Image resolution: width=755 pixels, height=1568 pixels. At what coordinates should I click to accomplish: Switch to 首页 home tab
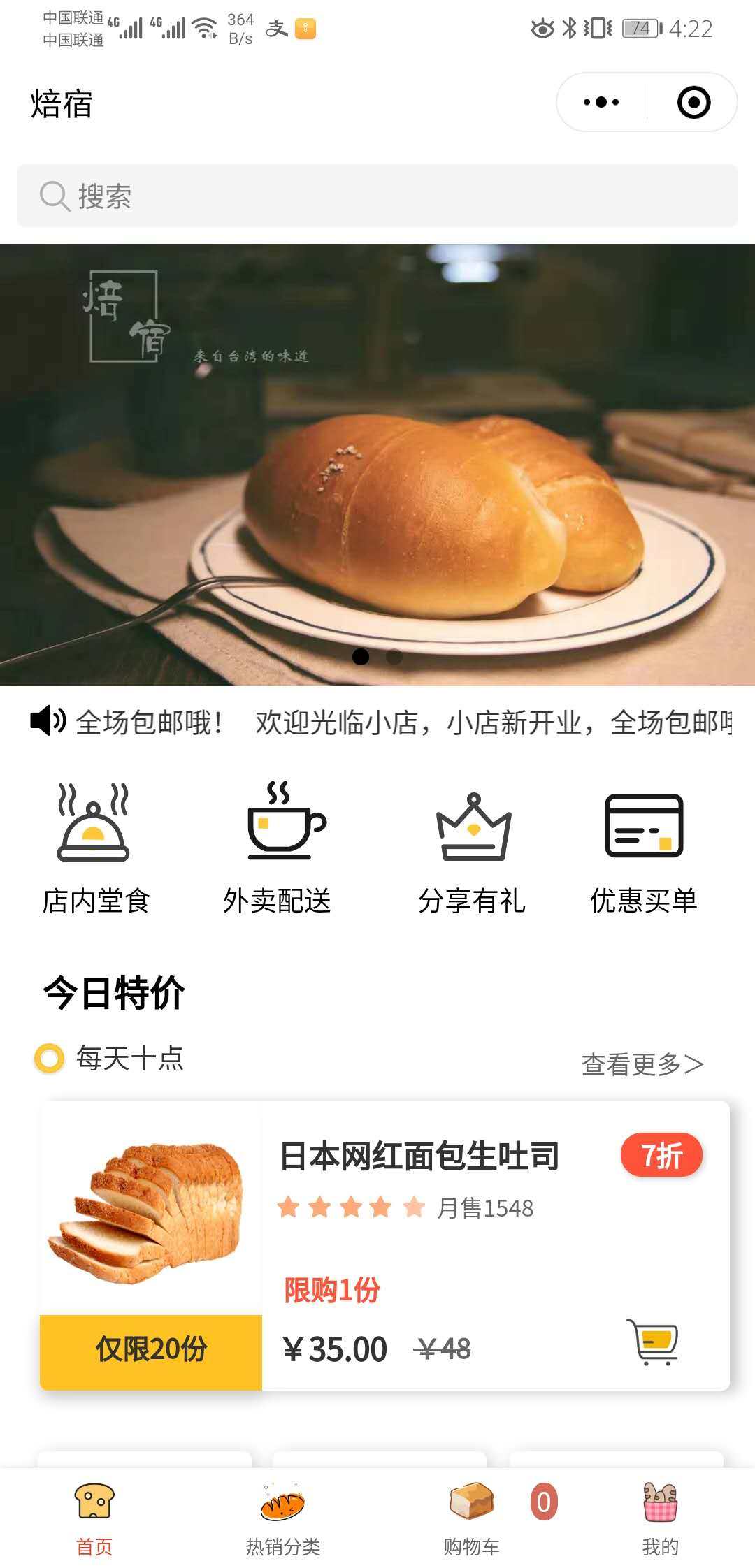94,1516
